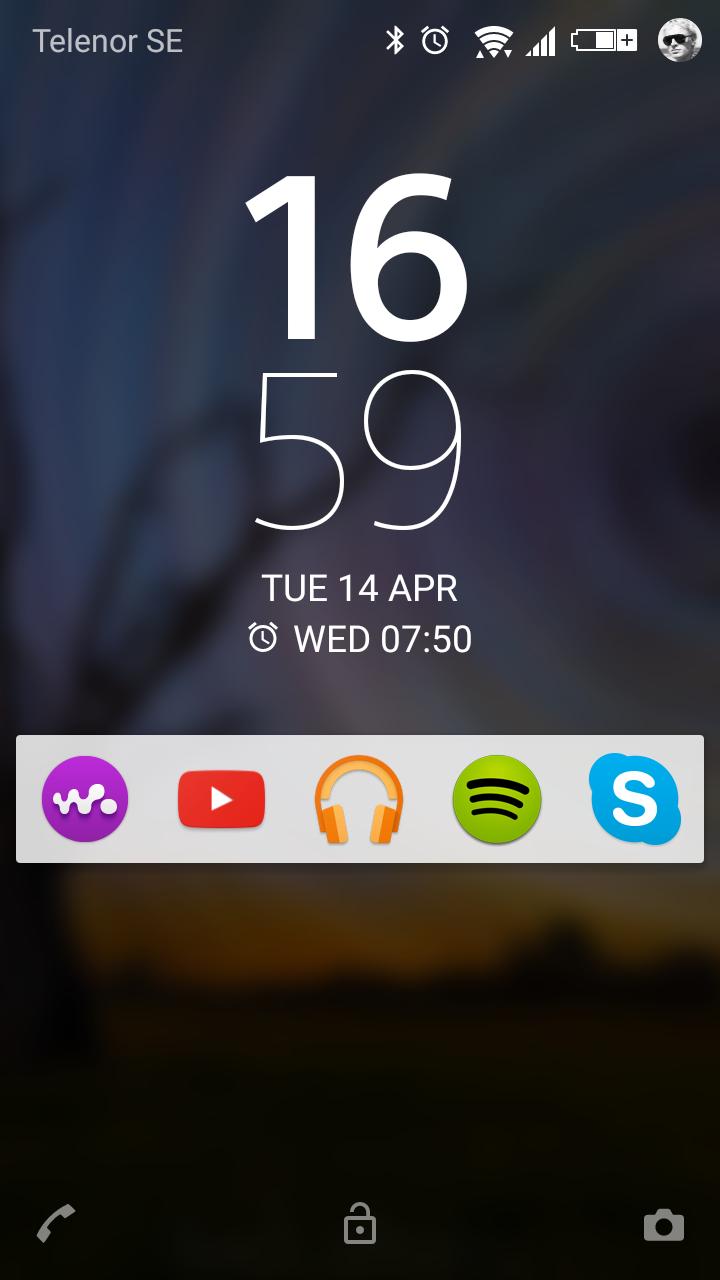Image resolution: width=720 pixels, height=1280 pixels.
Task: Launch the Walkman music app
Action: tap(85, 799)
